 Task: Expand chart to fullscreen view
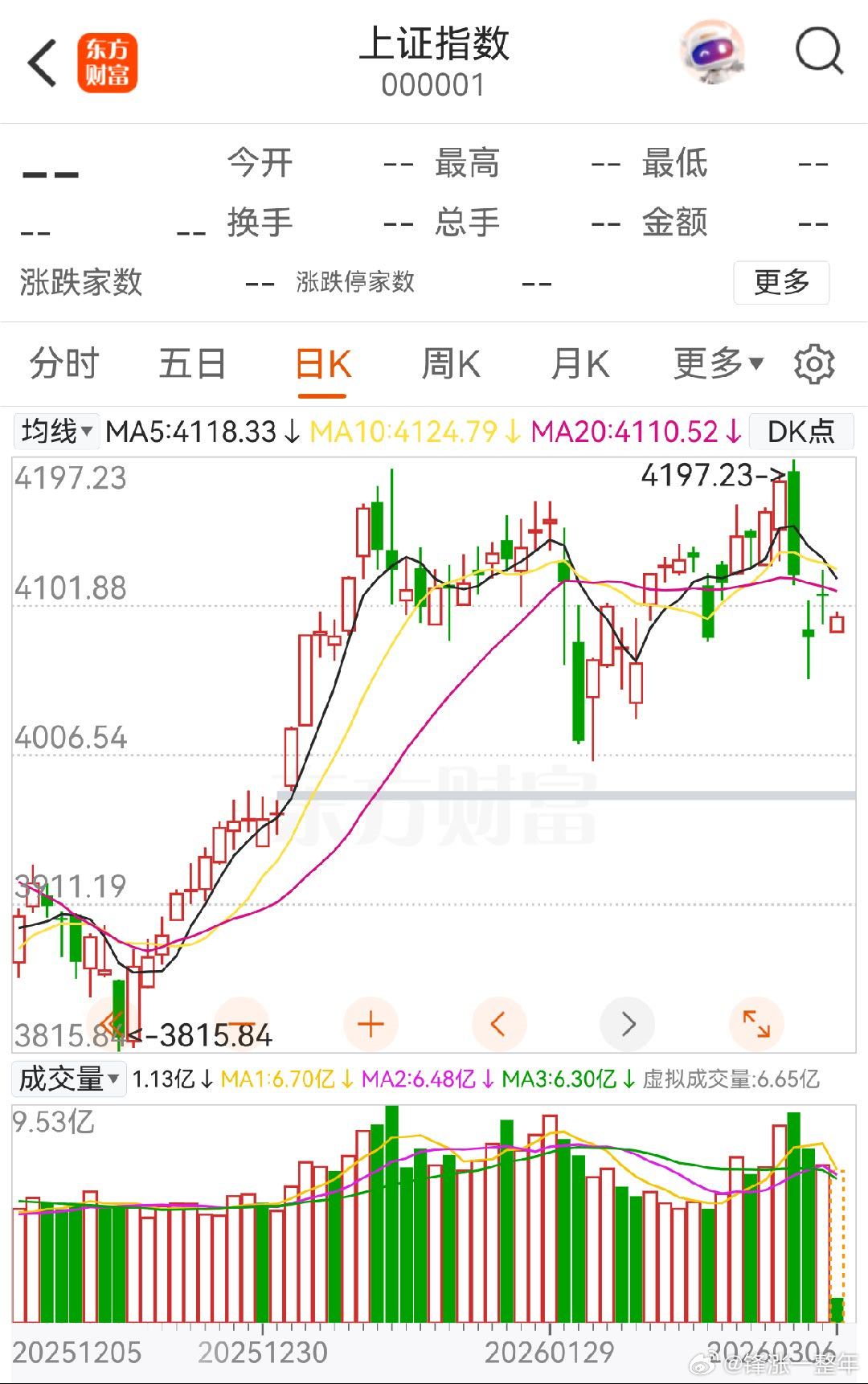(x=755, y=1024)
